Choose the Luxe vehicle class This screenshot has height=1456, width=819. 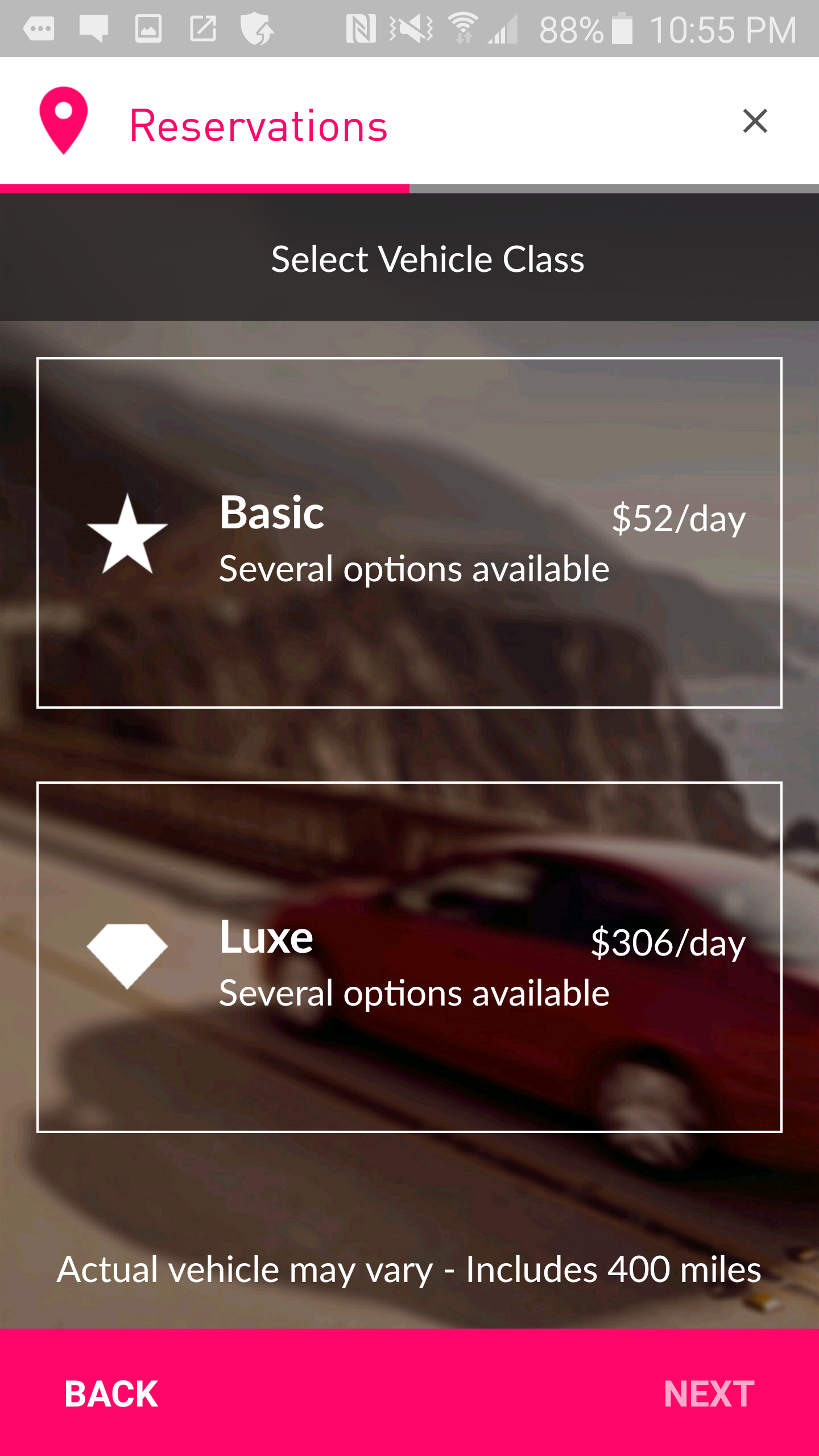pyautogui.click(x=409, y=957)
